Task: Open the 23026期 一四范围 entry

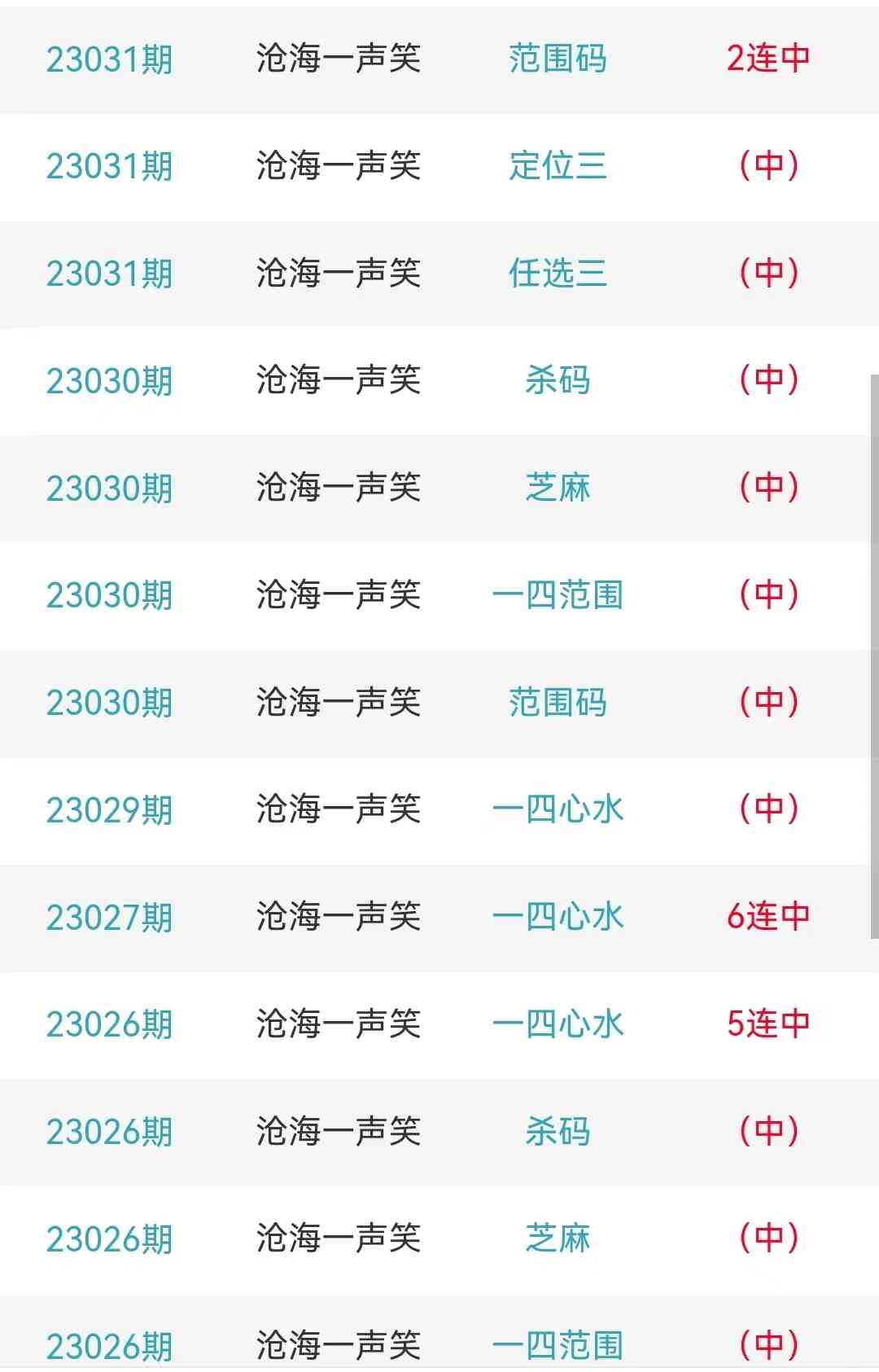Action: tap(558, 1344)
